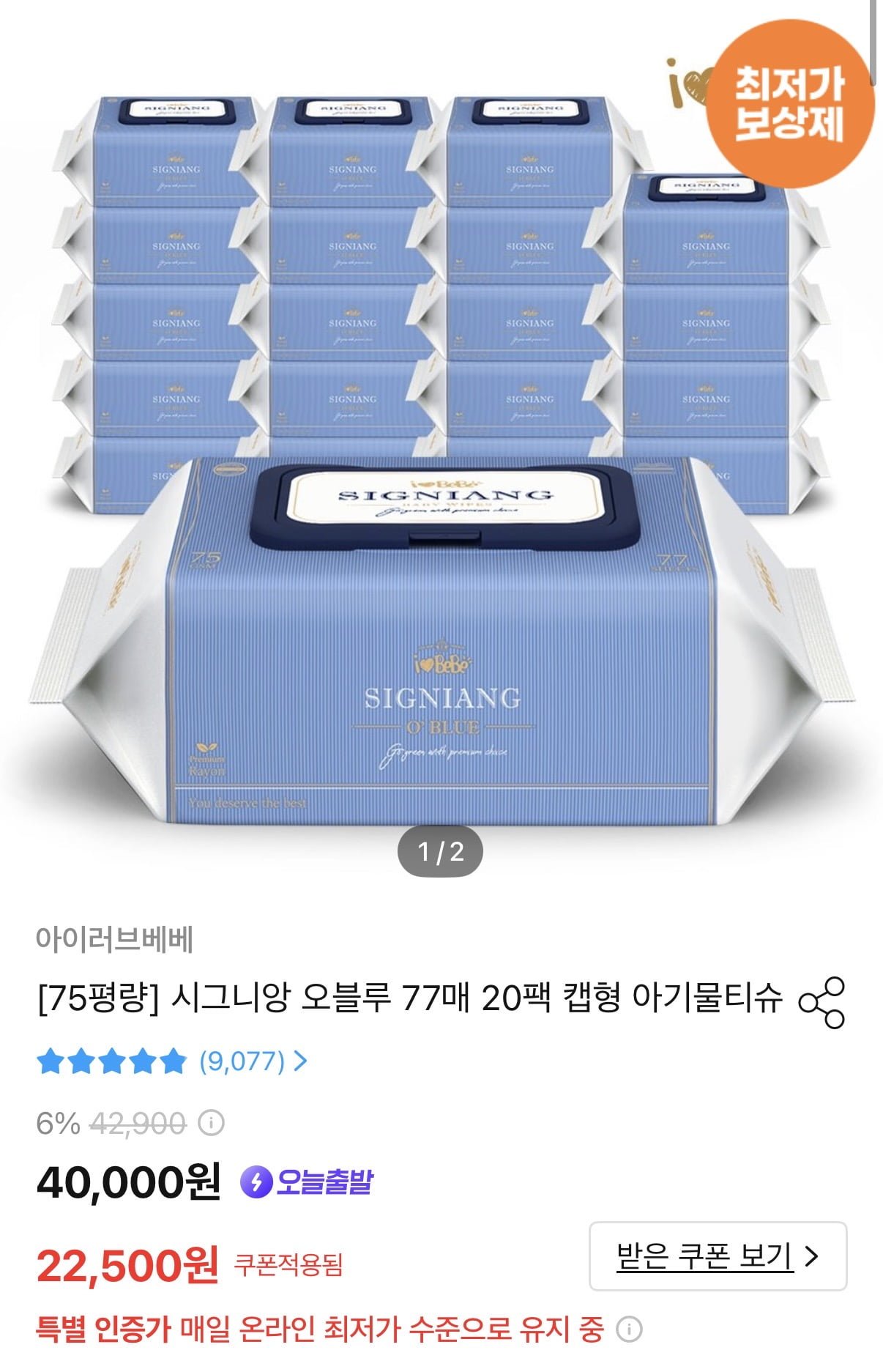The width and height of the screenshot is (883, 1372).
Task: Open info icon beside 특별 인증가 notice
Action: coord(629,1328)
